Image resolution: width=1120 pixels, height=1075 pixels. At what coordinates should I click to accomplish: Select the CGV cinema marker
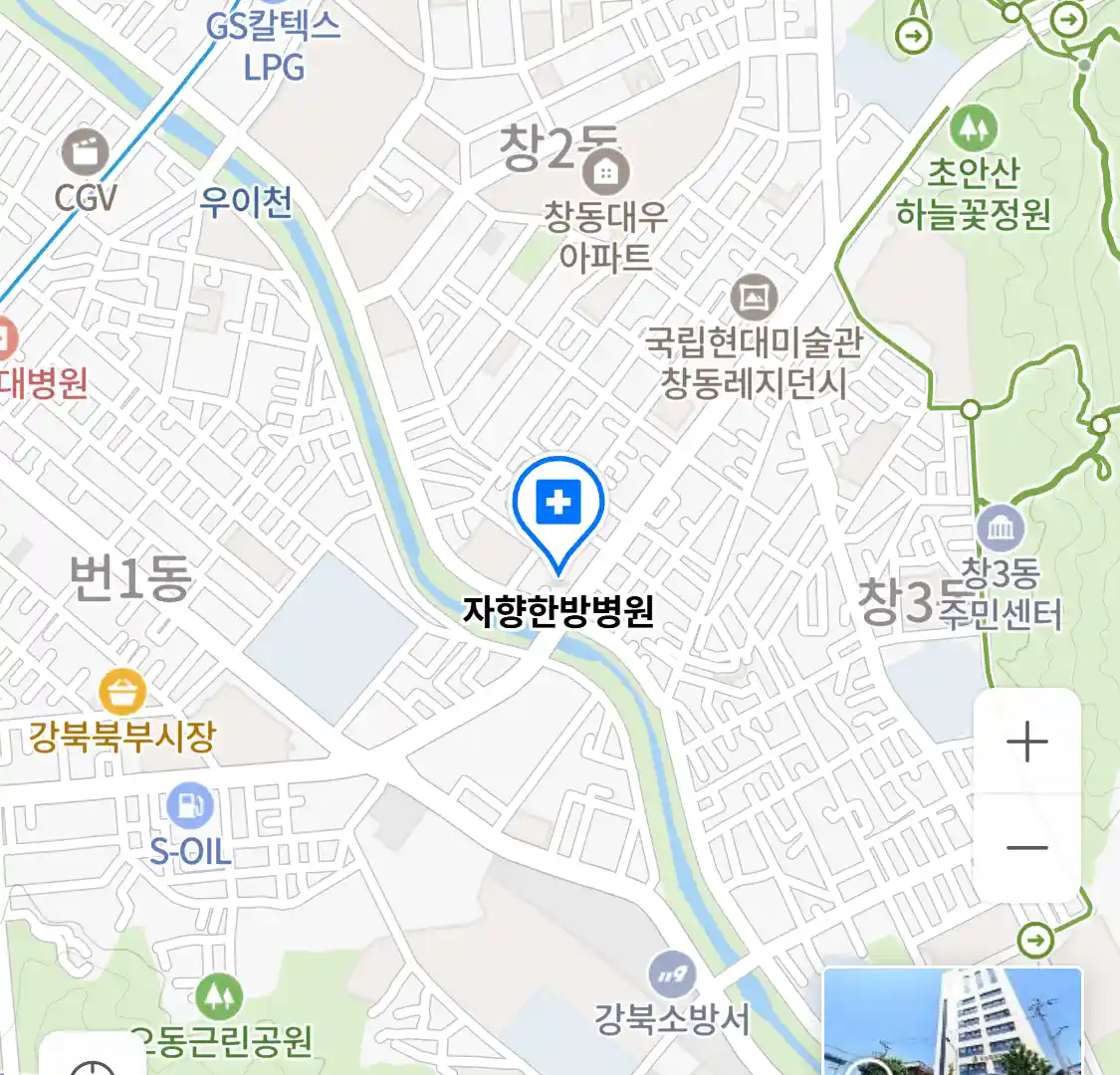point(86,155)
